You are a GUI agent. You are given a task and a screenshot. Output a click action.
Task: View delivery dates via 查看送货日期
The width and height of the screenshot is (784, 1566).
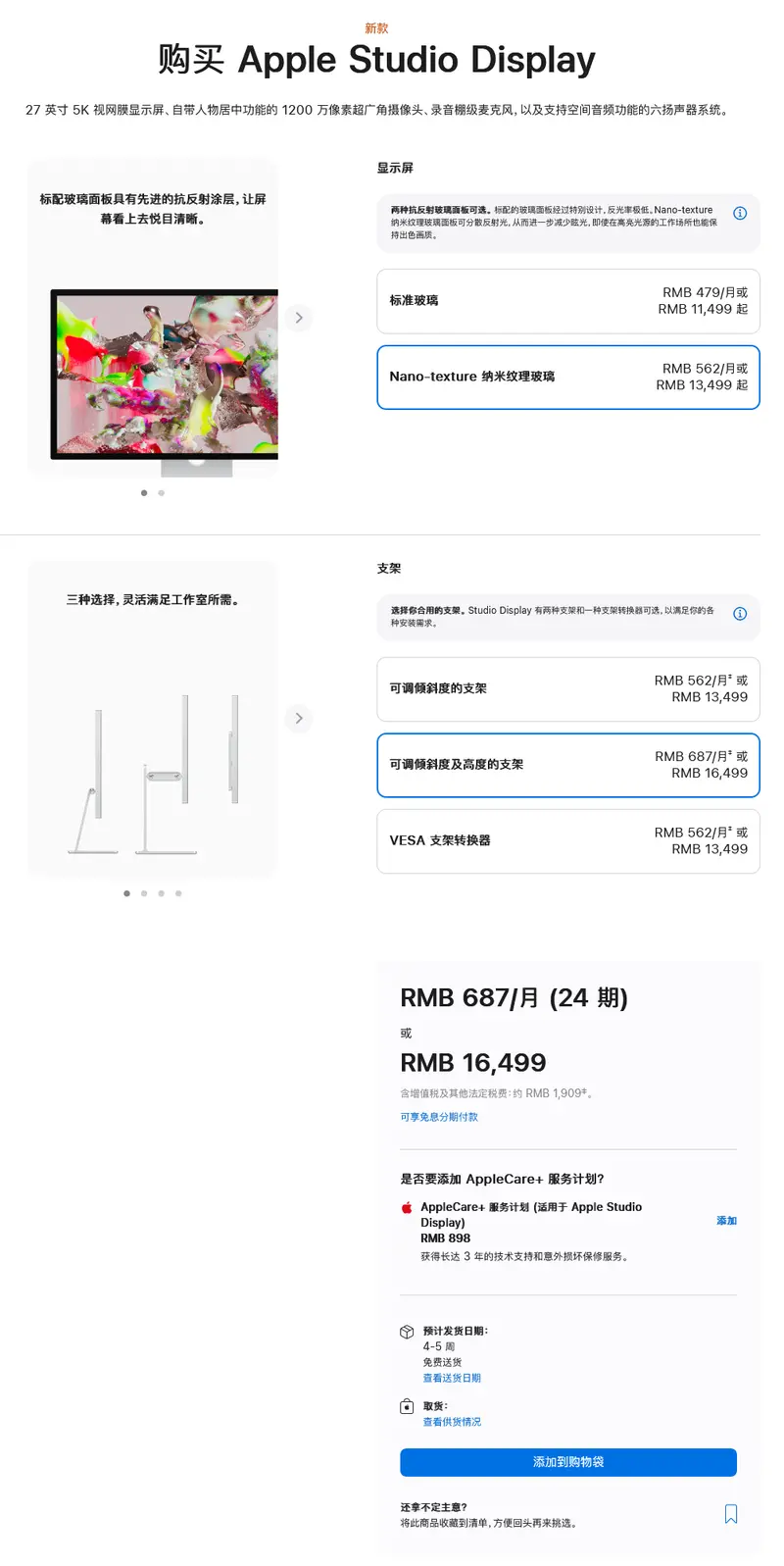tap(452, 1378)
